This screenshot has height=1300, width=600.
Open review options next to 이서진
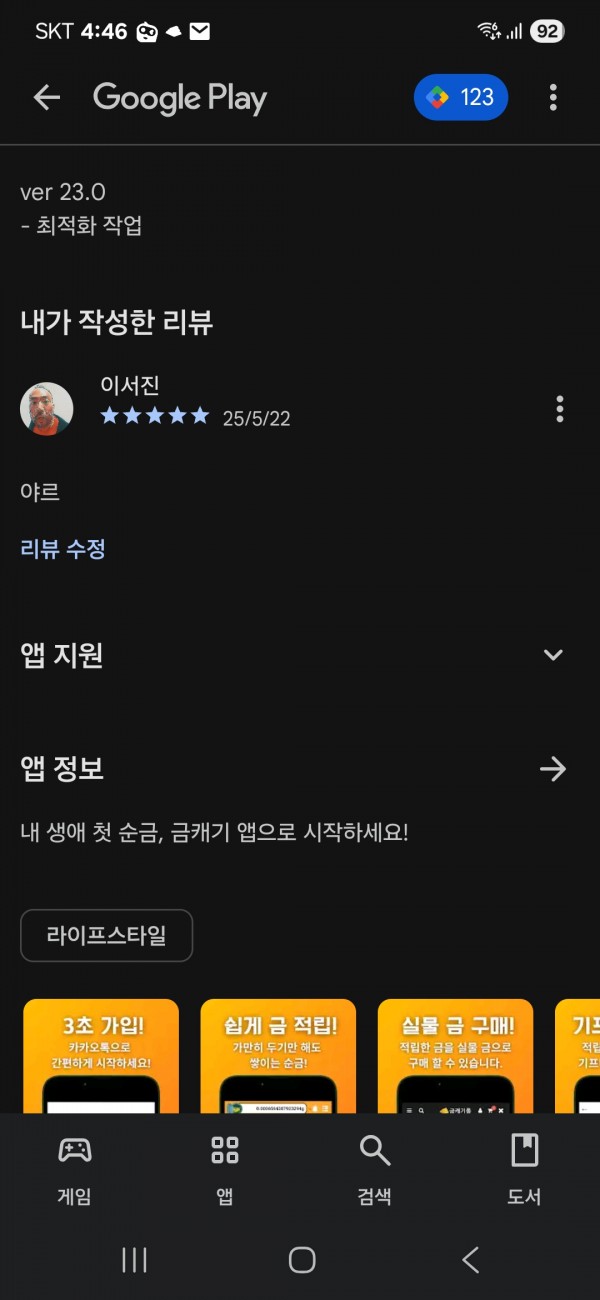tap(559, 409)
